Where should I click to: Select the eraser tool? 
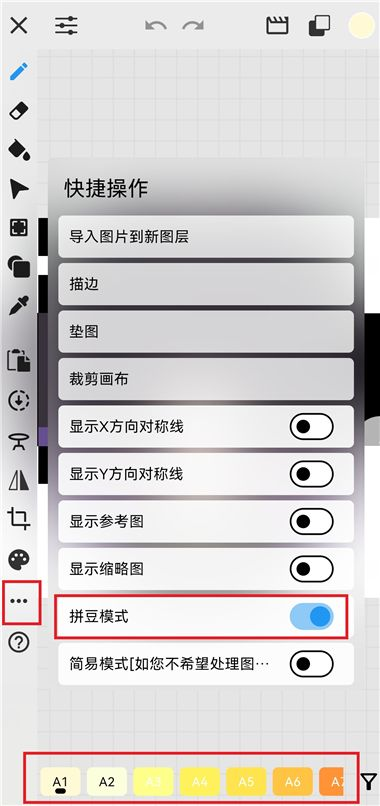click(x=19, y=110)
